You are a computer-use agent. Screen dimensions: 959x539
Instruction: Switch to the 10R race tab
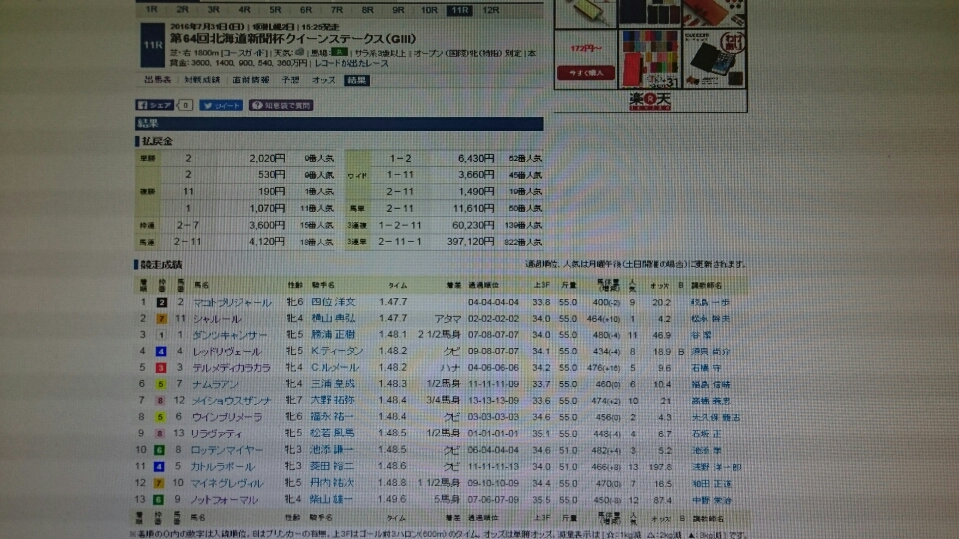point(429,9)
